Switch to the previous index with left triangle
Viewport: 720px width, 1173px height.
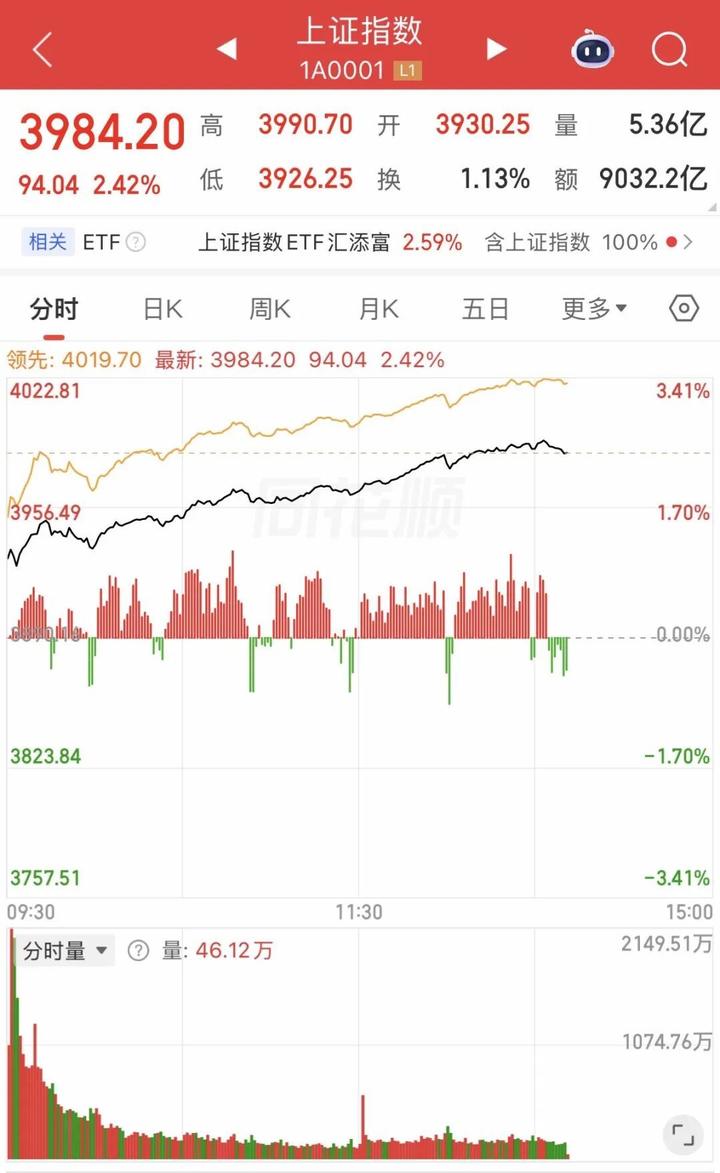pyautogui.click(x=226, y=49)
